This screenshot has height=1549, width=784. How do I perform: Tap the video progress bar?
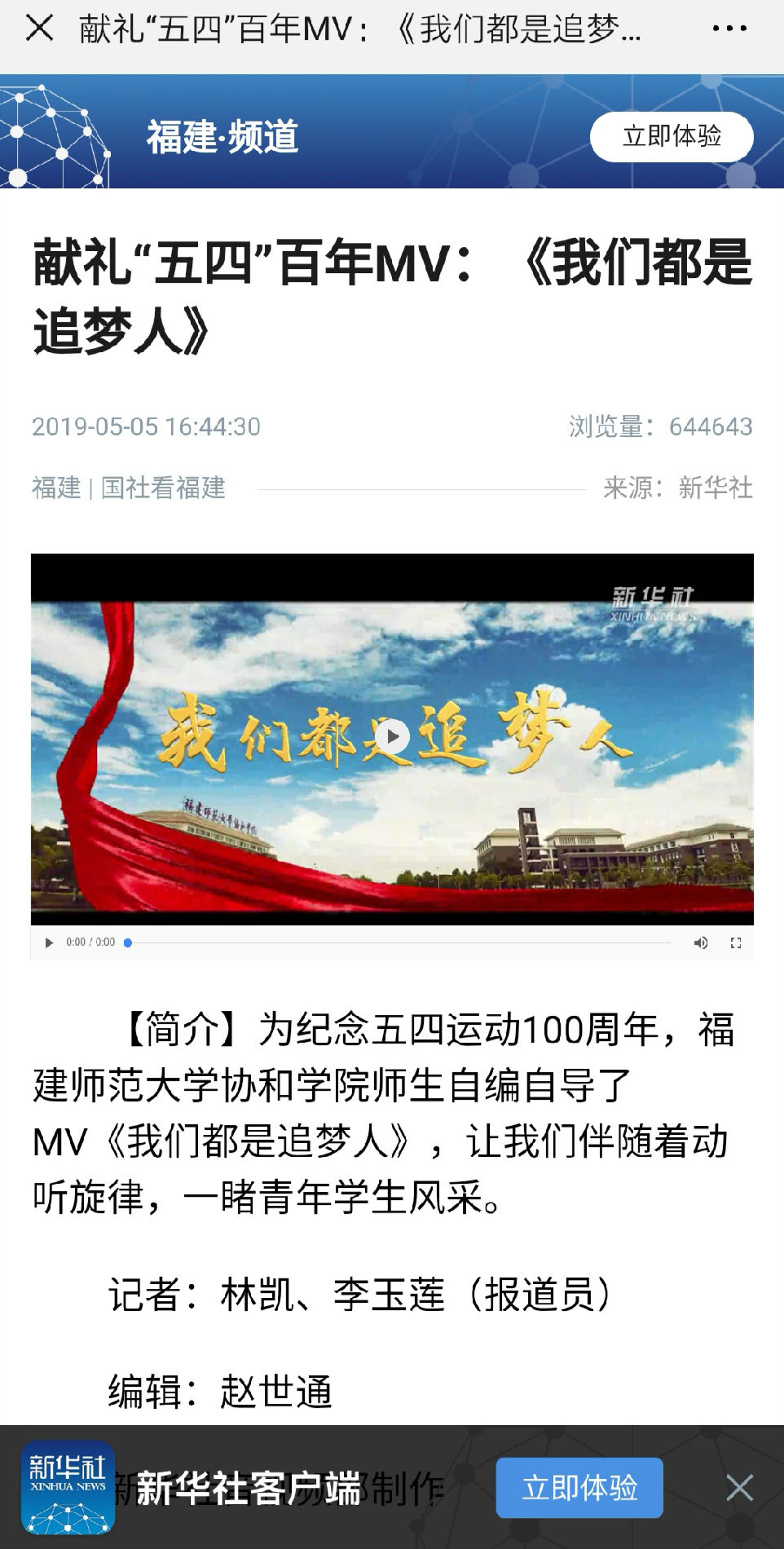point(399,942)
